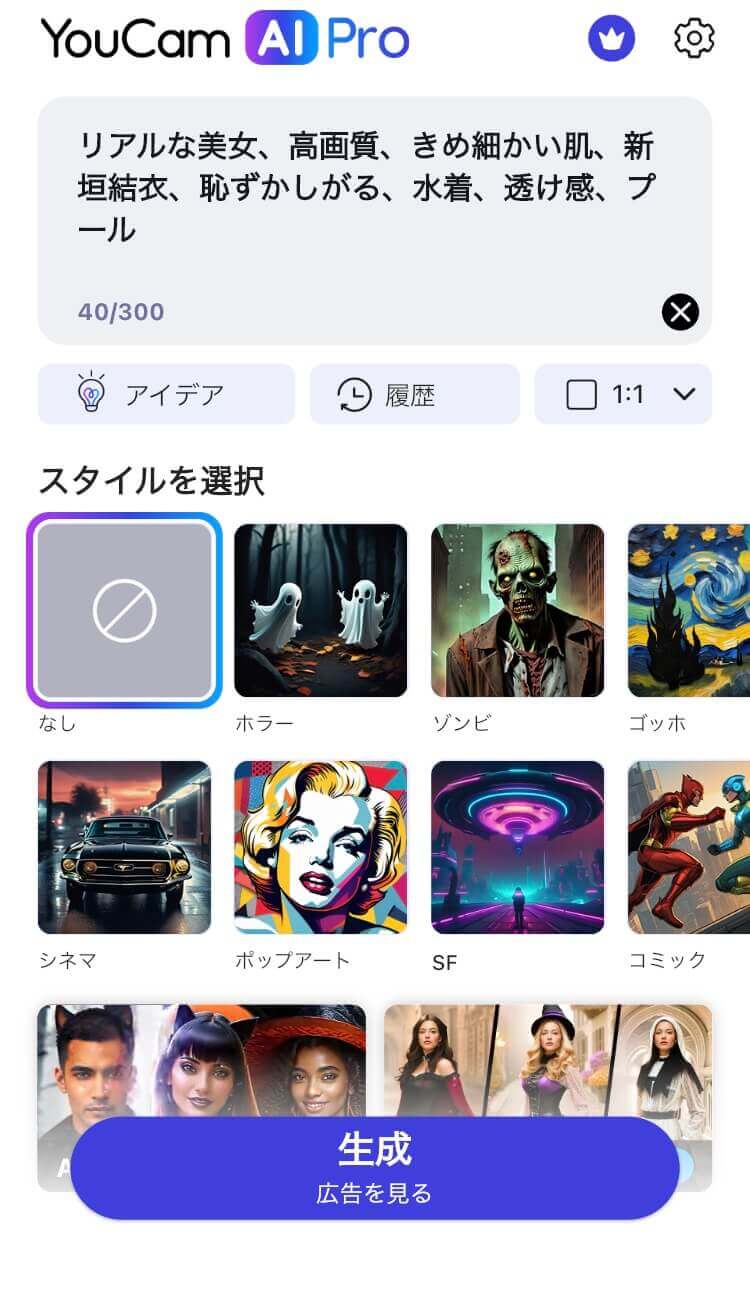Clear prompt text with the X icon
The height and width of the screenshot is (1297, 750).
click(x=681, y=312)
